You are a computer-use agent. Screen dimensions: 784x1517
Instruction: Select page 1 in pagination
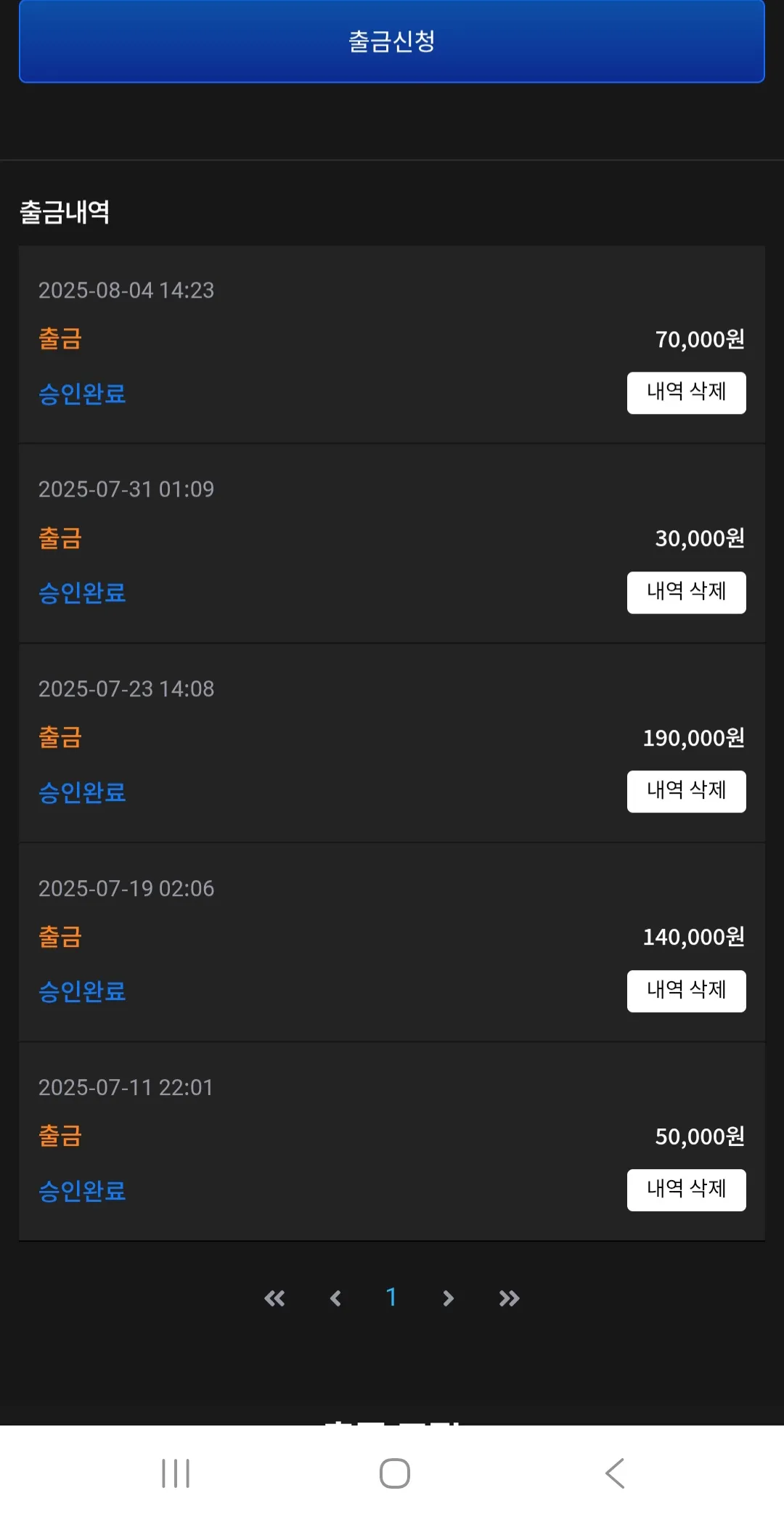tap(391, 1297)
